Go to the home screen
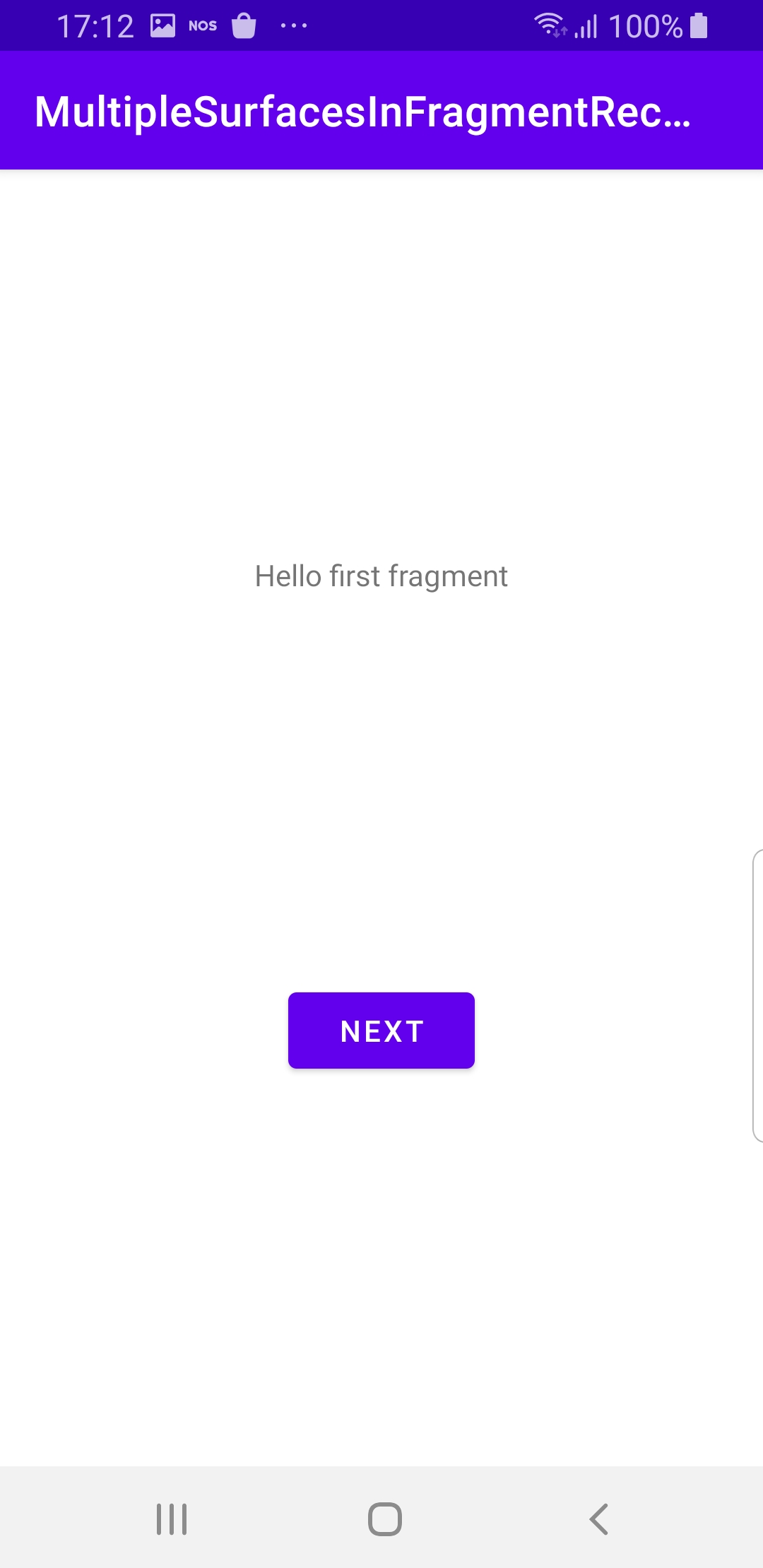 (x=385, y=1519)
